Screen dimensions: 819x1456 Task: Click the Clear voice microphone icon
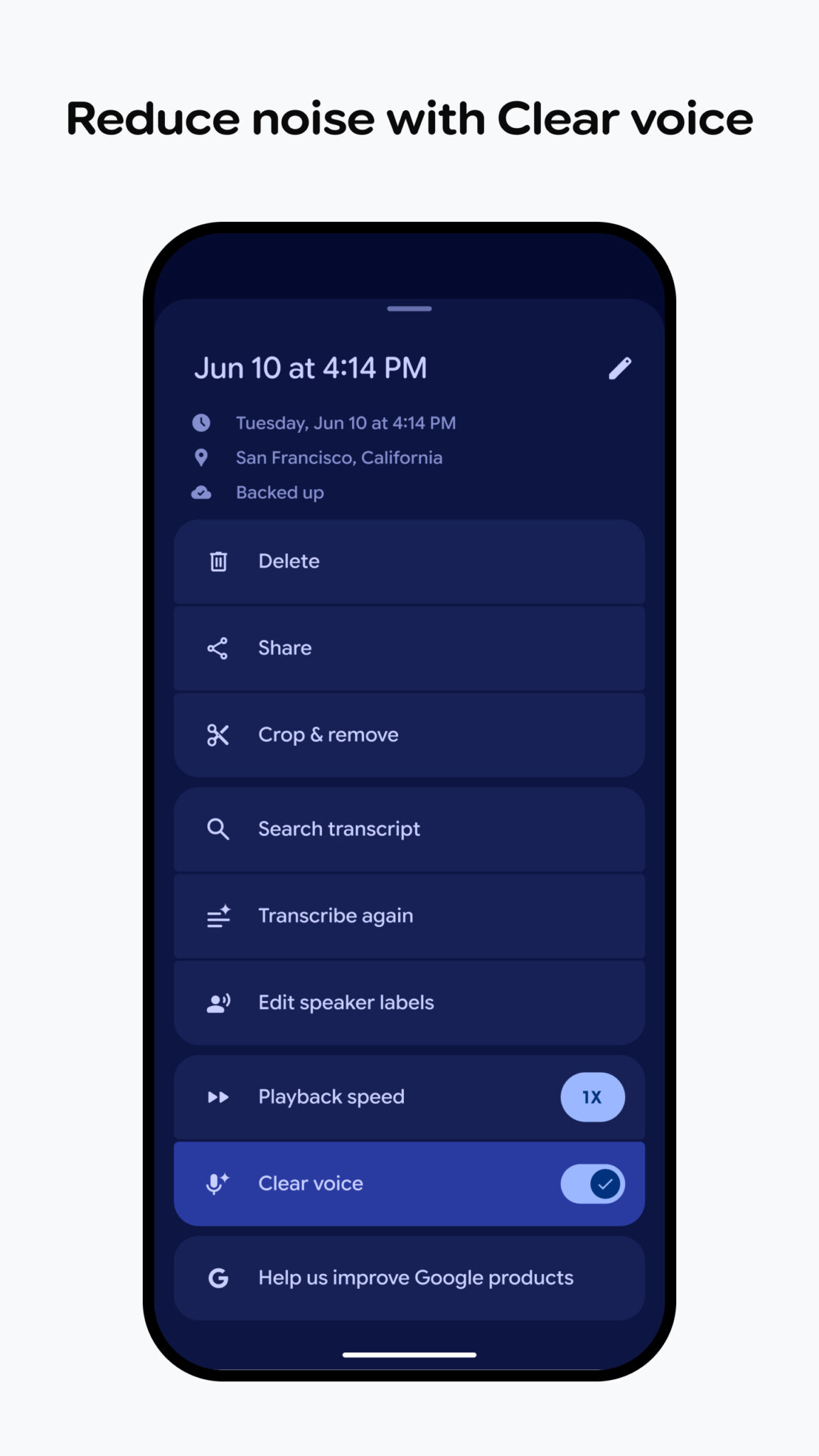(218, 1183)
